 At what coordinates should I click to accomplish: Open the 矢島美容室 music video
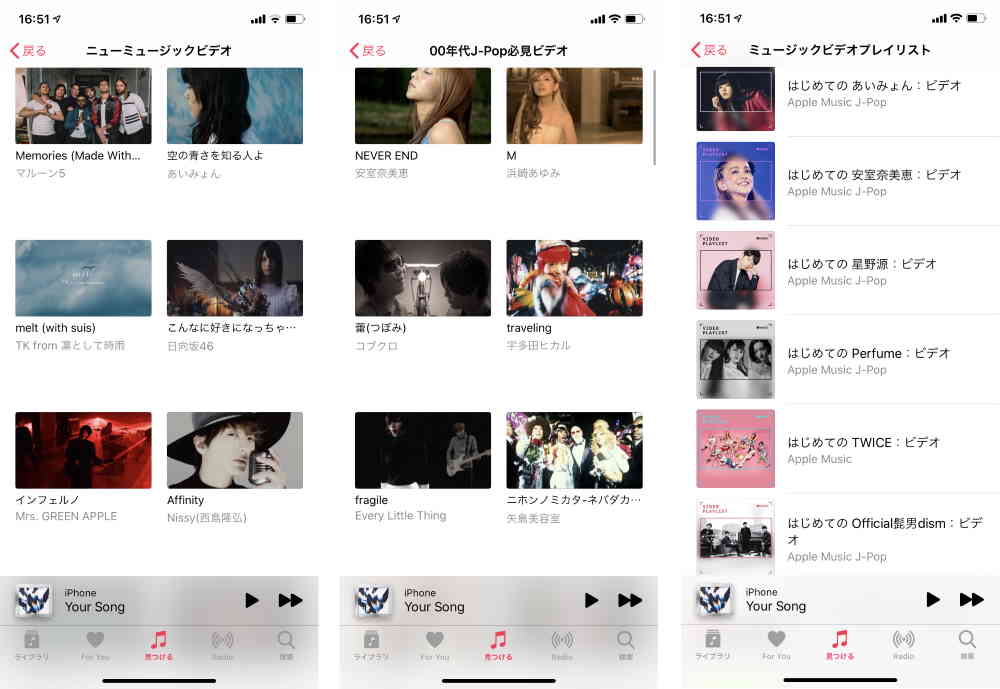point(574,450)
